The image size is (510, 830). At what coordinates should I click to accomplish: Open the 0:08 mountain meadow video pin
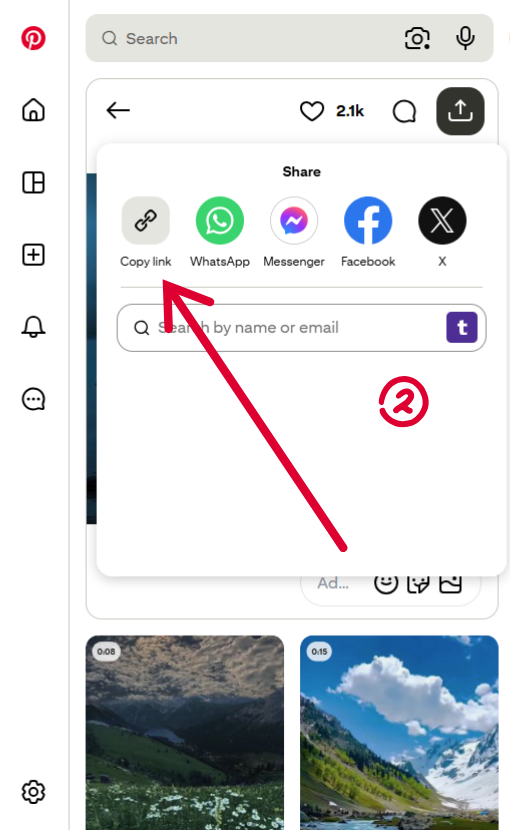tap(185, 733)
